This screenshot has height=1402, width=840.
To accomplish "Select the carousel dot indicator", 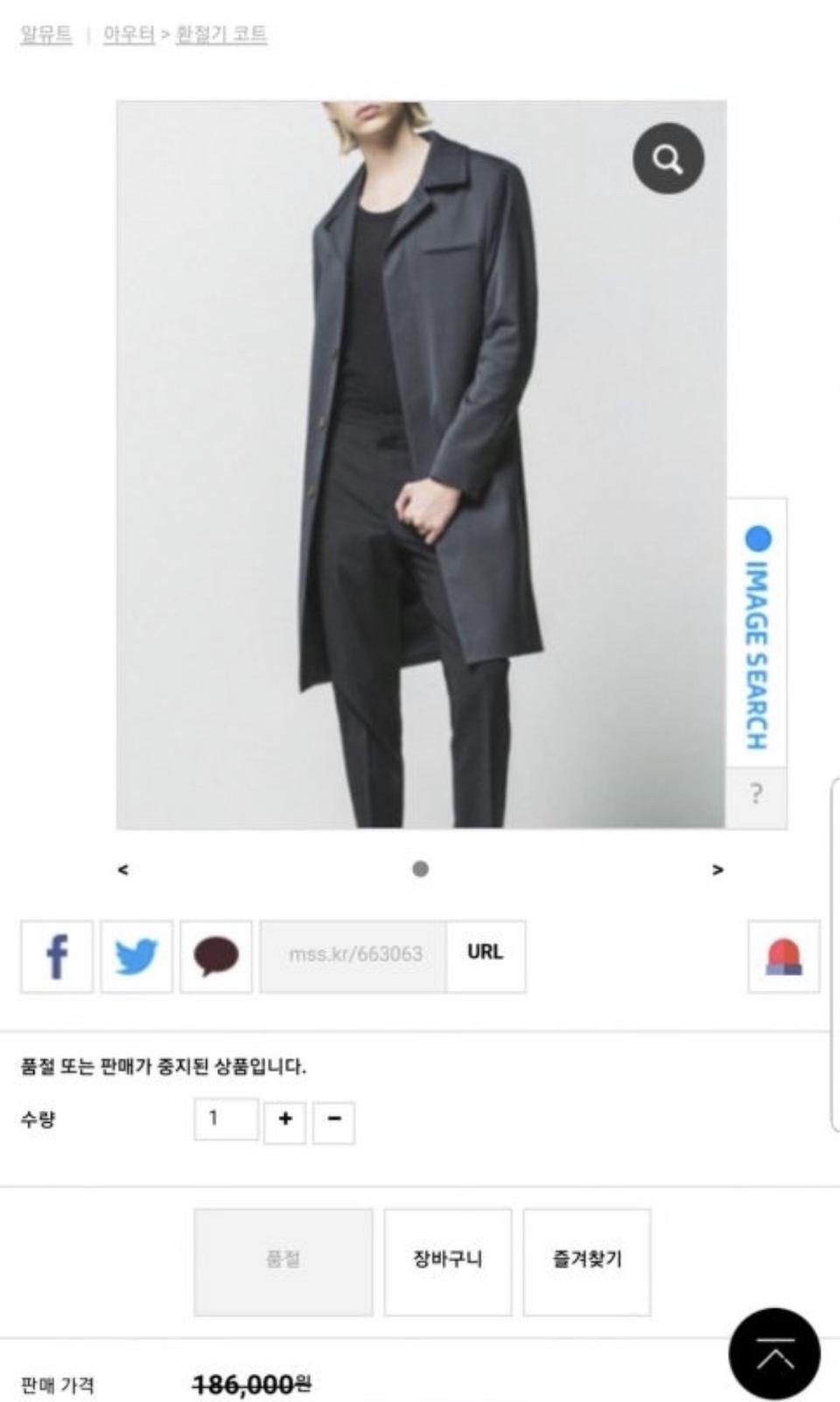I will coord(422,869).
